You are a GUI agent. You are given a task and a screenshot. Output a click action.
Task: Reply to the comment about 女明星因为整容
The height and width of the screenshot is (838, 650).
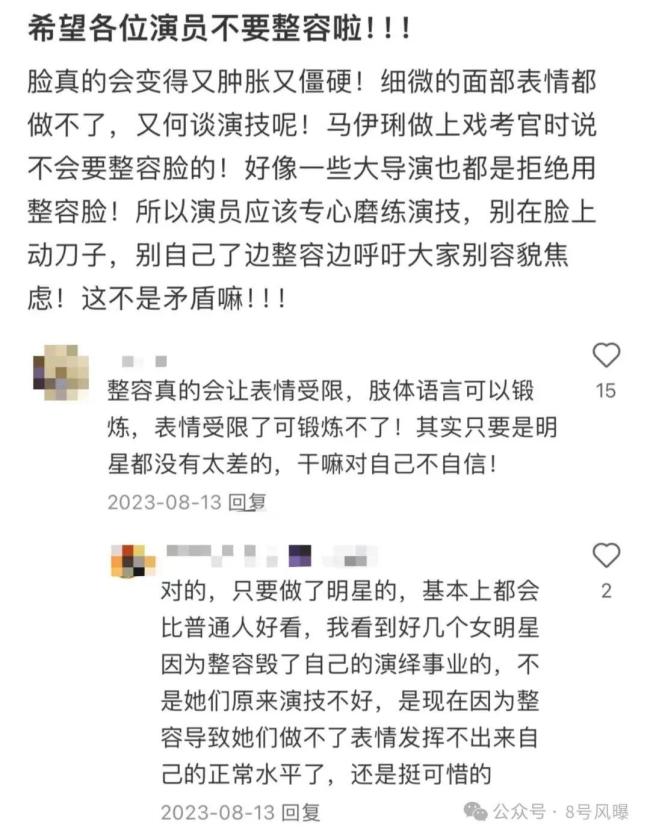tap(301, 811)
